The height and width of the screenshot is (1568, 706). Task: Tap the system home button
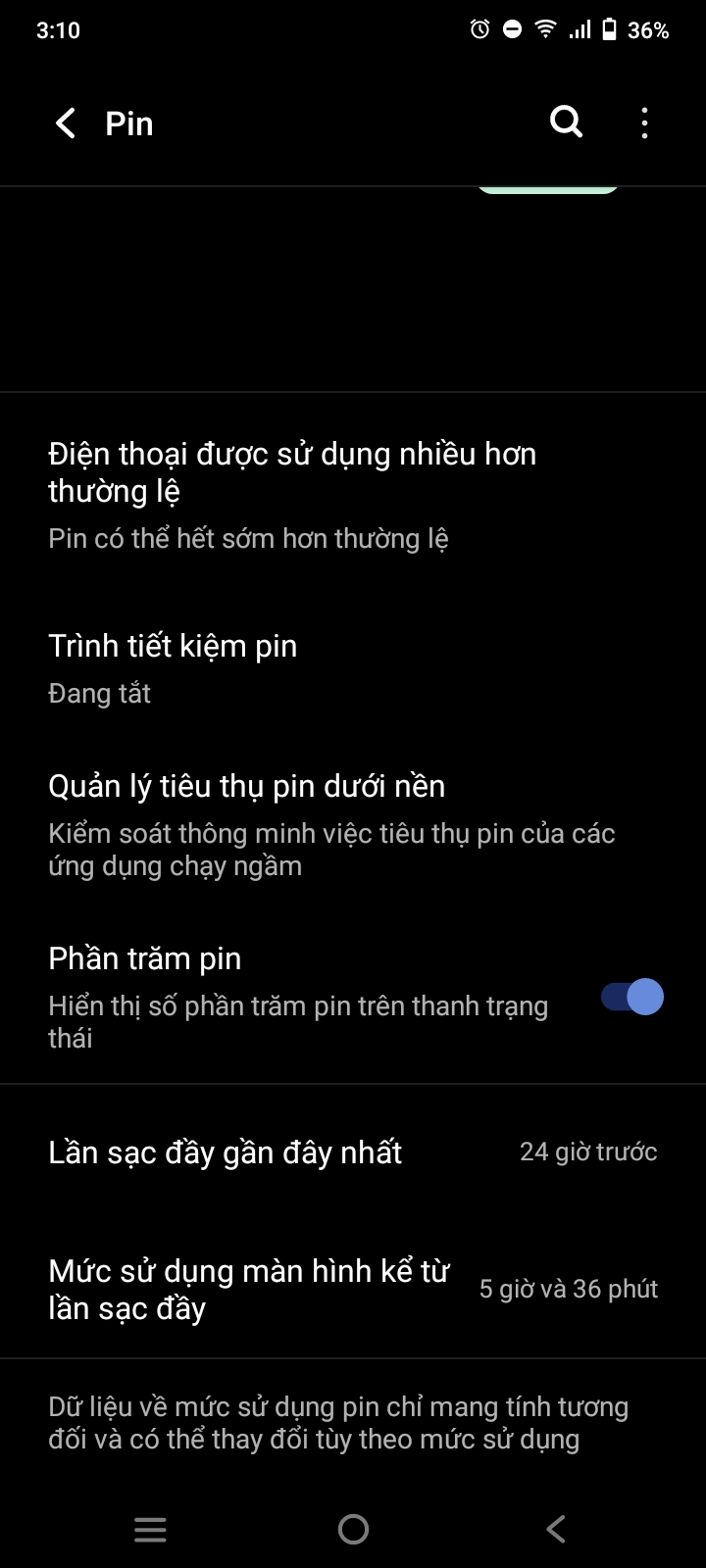(353, 1529)
